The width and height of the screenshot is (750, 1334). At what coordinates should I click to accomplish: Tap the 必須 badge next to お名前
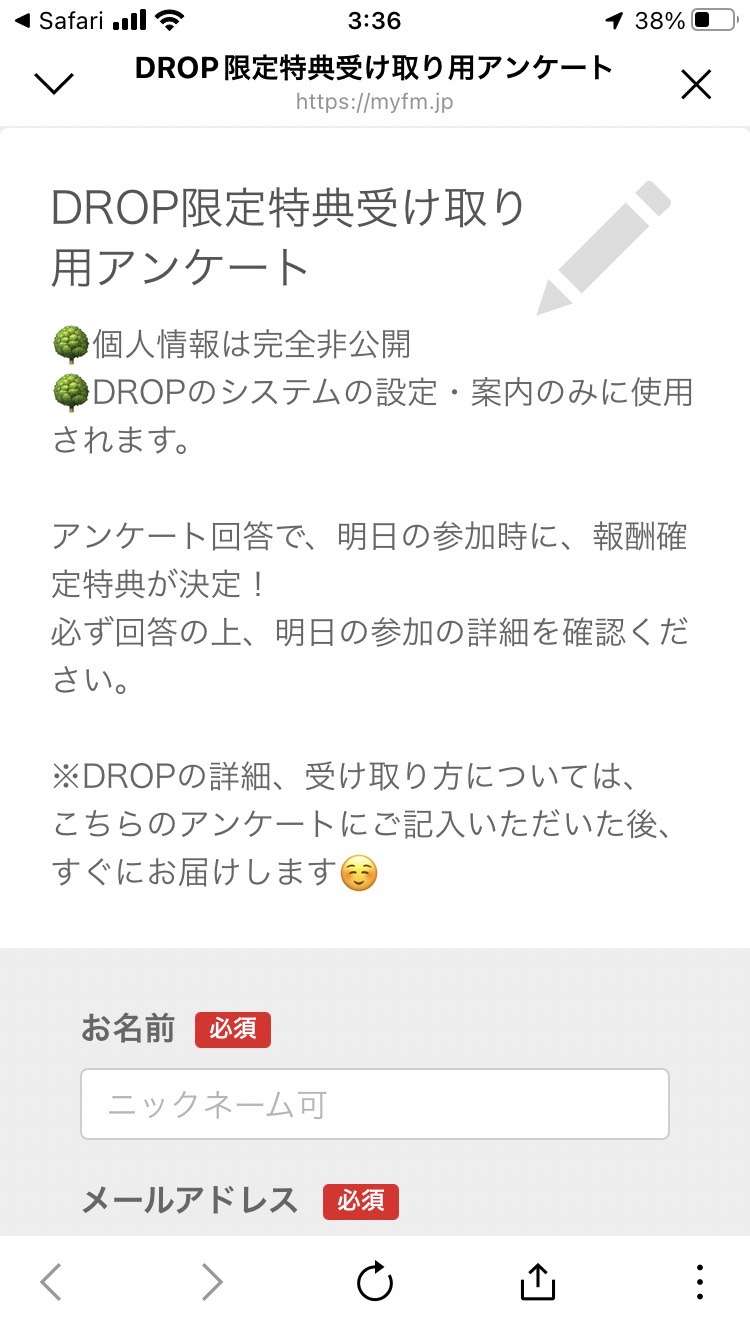coord(233,1029)
